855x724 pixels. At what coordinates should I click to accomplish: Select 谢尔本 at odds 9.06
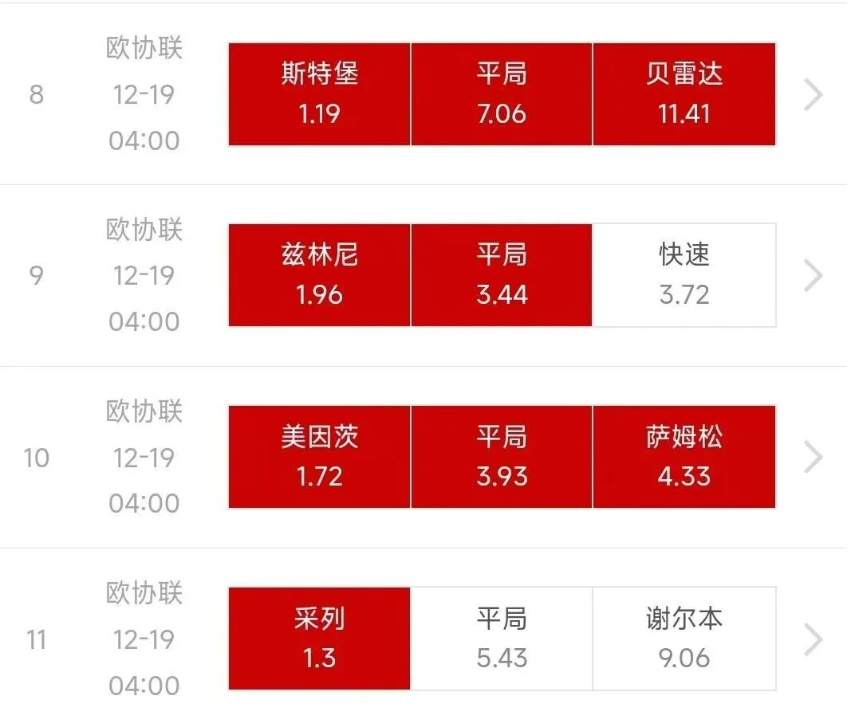pyautogui.click(x=684, y=639)
